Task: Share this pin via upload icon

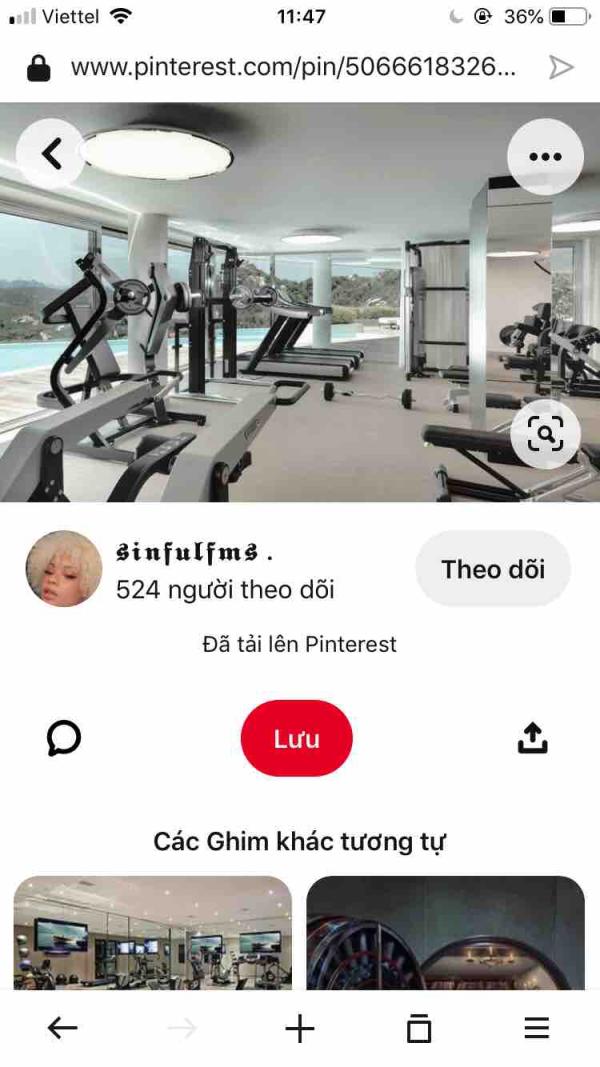Action: click(x=533, y=738)
